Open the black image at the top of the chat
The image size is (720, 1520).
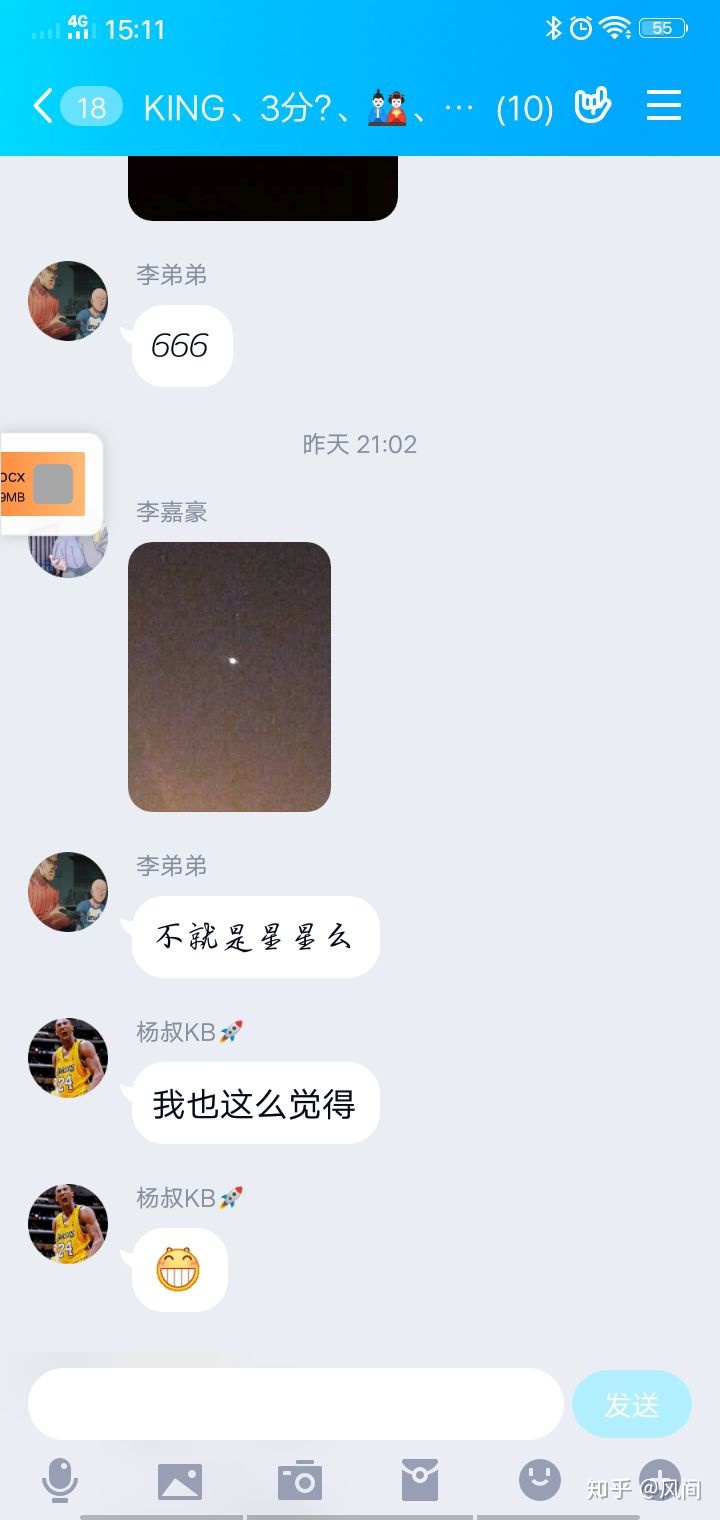point(262,189)
